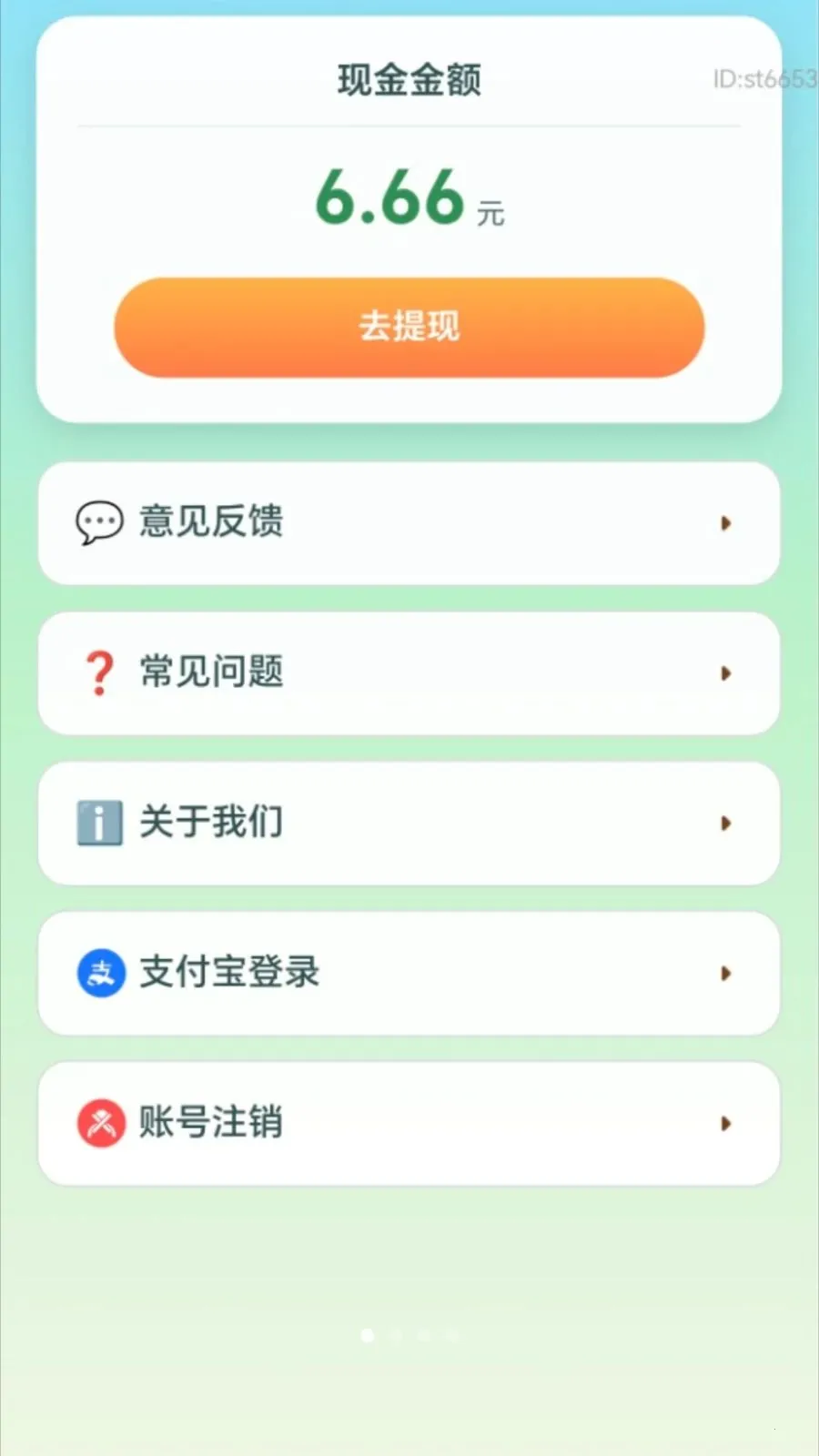Click the ID:st6653 text label
Viewport: 819px width, 1456px height.
(764, 80)
